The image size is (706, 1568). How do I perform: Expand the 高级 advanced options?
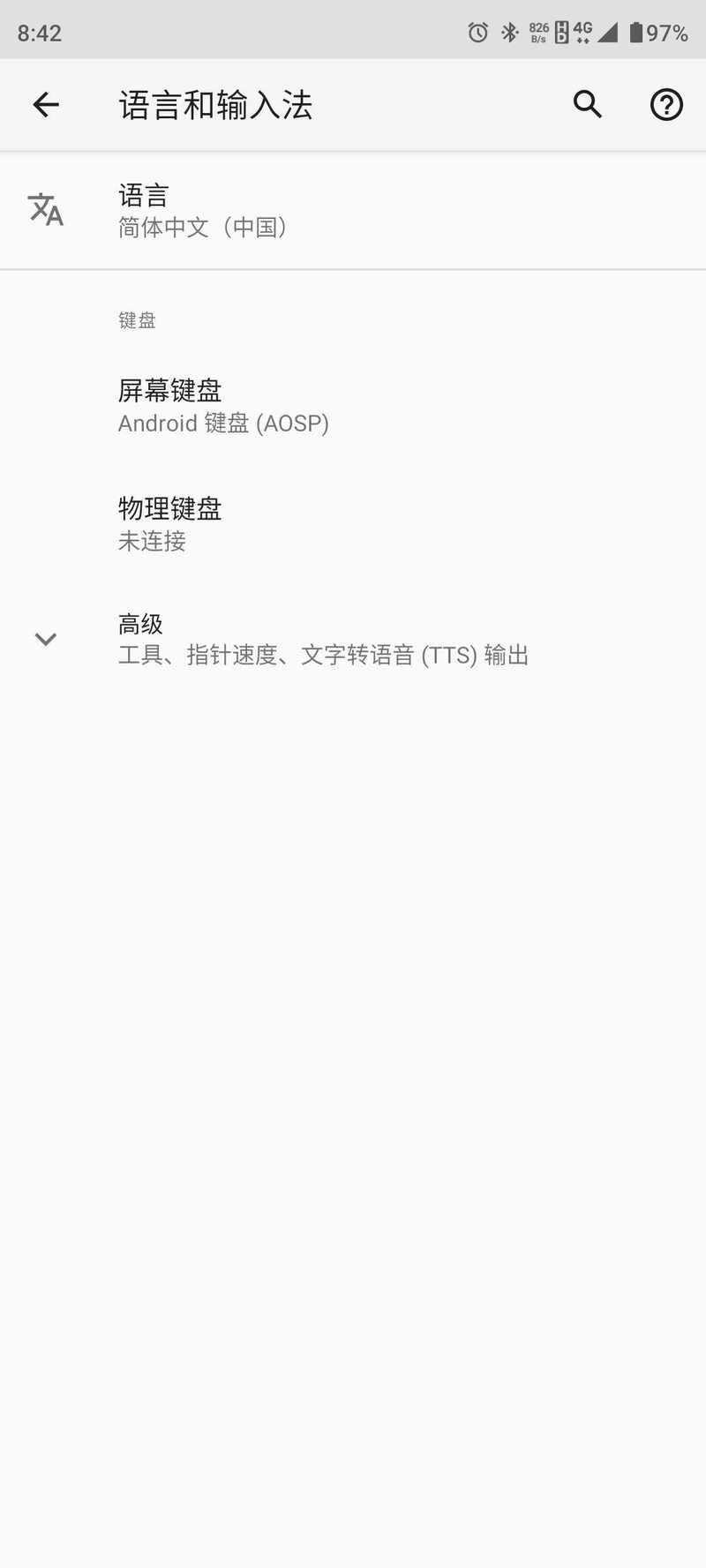[353, 639]
